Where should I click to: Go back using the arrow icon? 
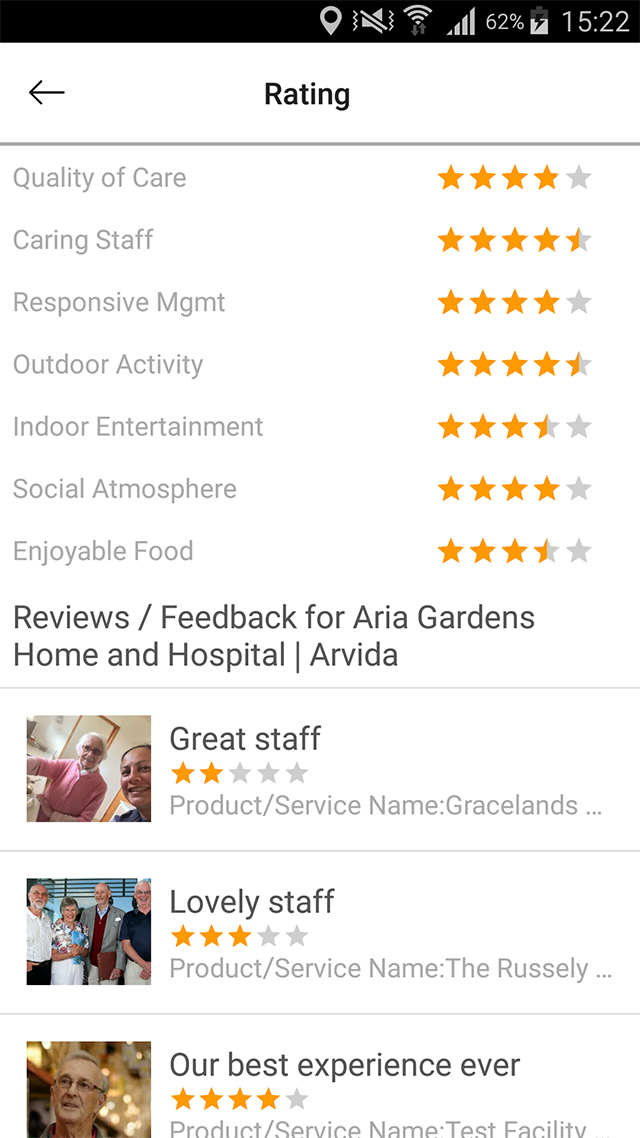pyautogui.click(x=46, y=93)
